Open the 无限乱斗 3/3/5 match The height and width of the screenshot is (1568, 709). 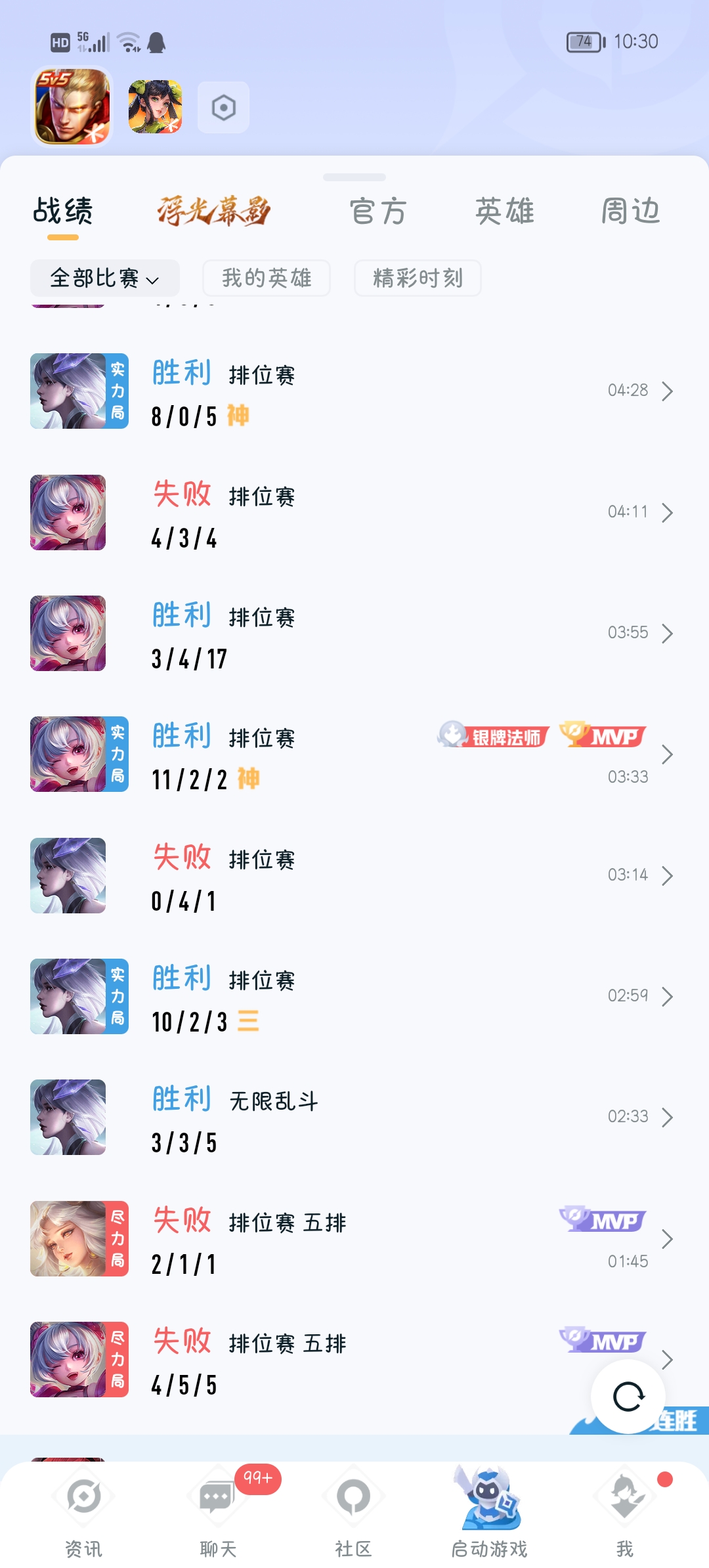354,1118
